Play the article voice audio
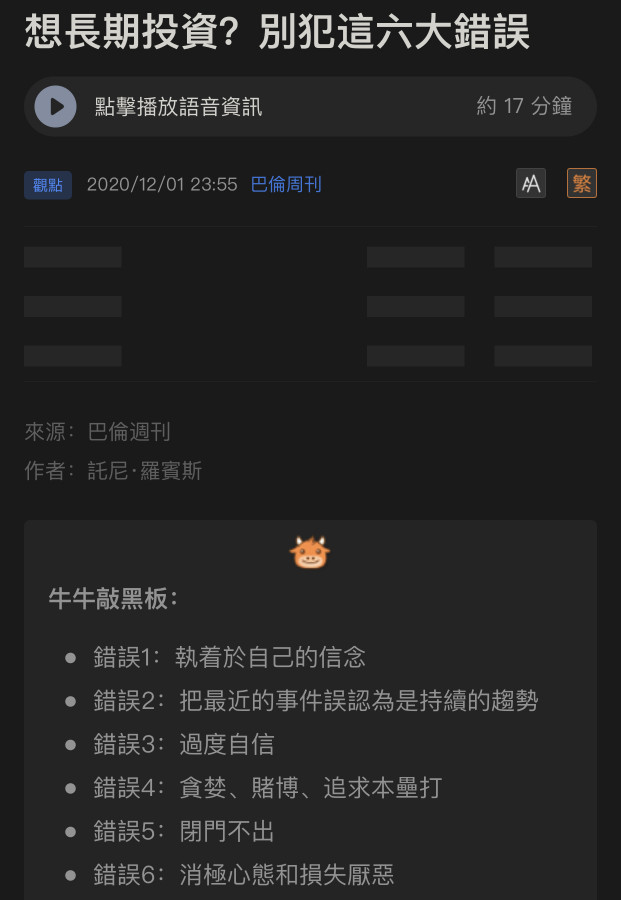The image size is (621, 900). click(56, 106)
